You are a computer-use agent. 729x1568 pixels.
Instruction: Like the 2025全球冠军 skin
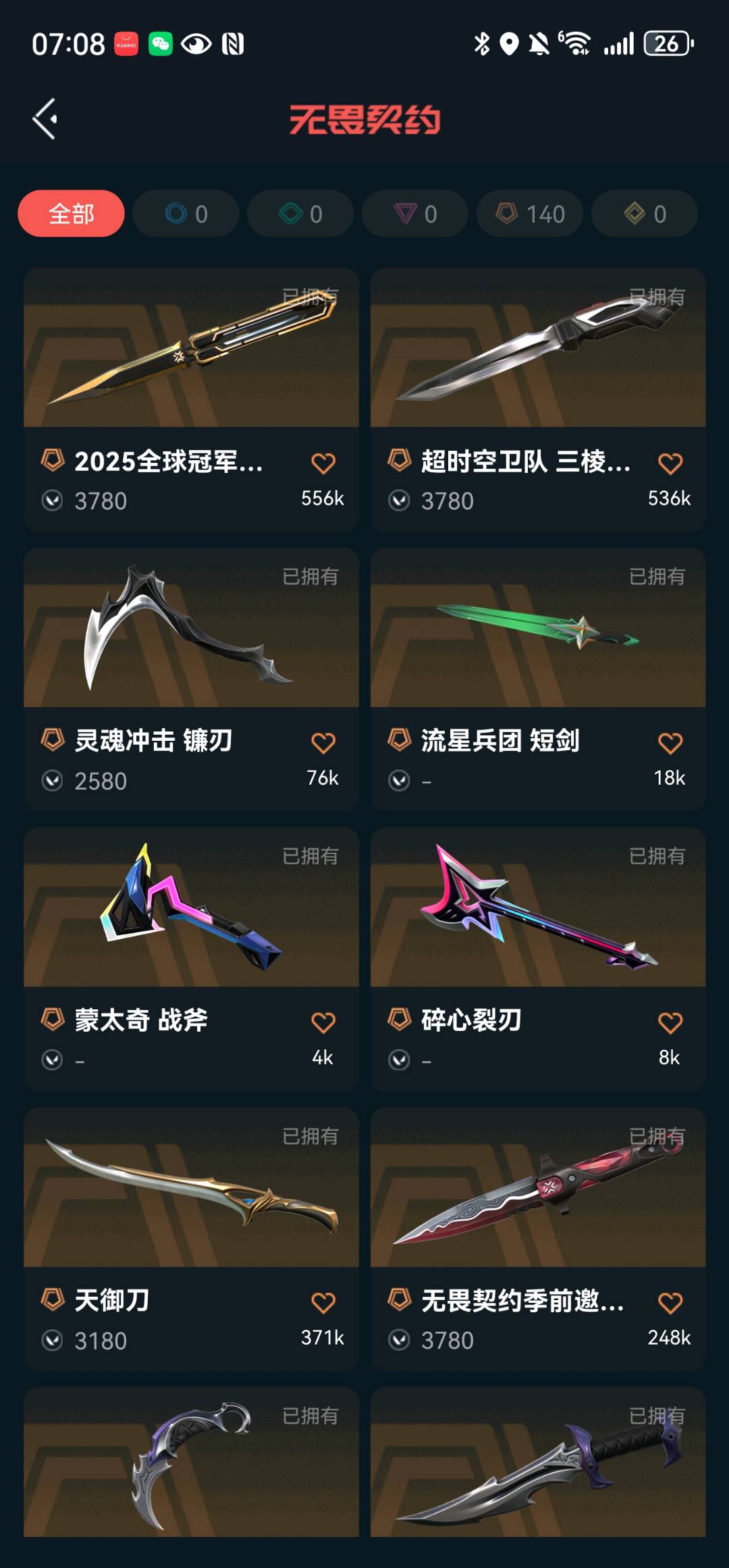(x=323, y=464)
